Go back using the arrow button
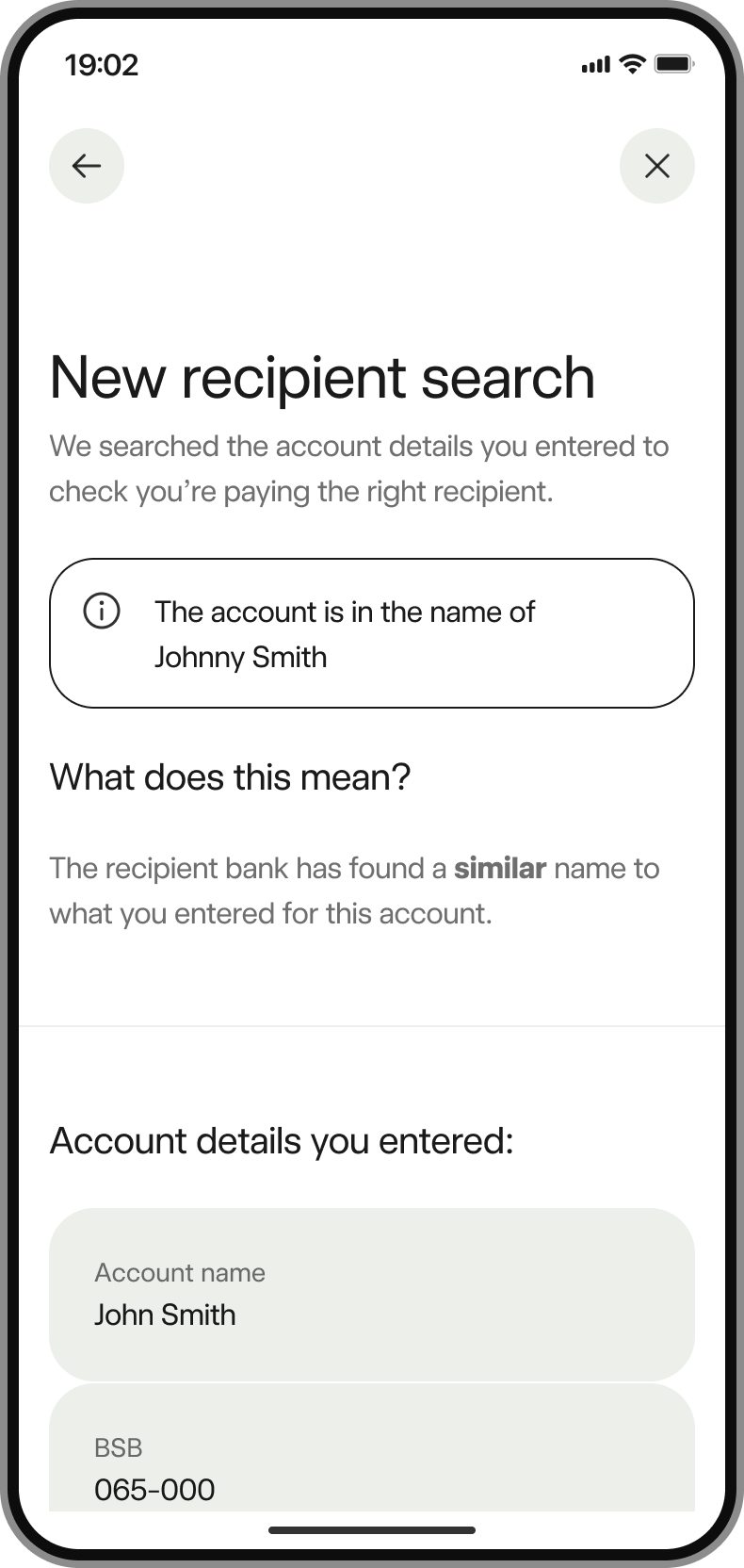 coord(87,166)
